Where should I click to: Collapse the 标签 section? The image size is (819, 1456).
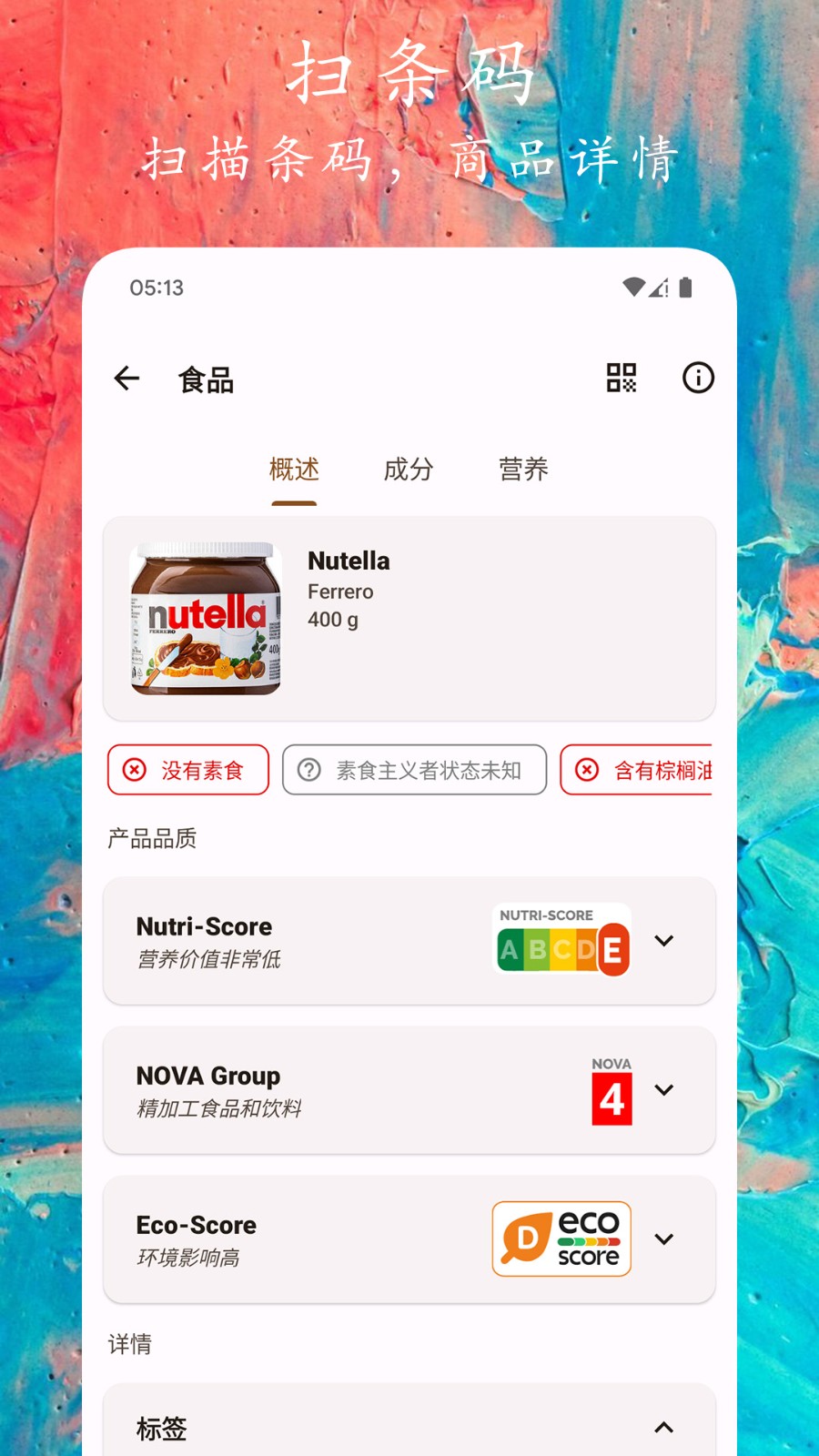click(x=664, y=1429)
